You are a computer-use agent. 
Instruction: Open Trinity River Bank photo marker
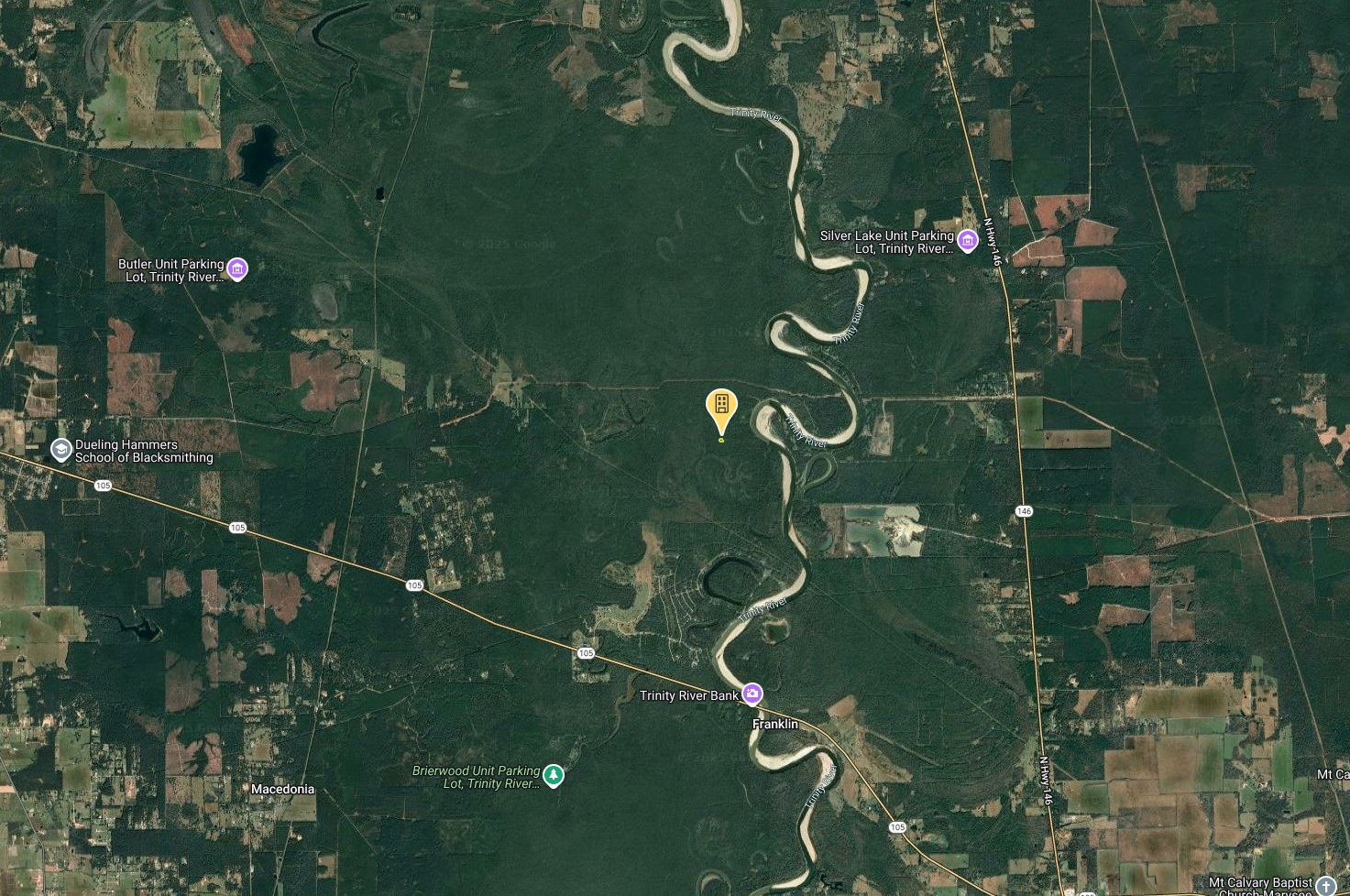pos(752,694)
